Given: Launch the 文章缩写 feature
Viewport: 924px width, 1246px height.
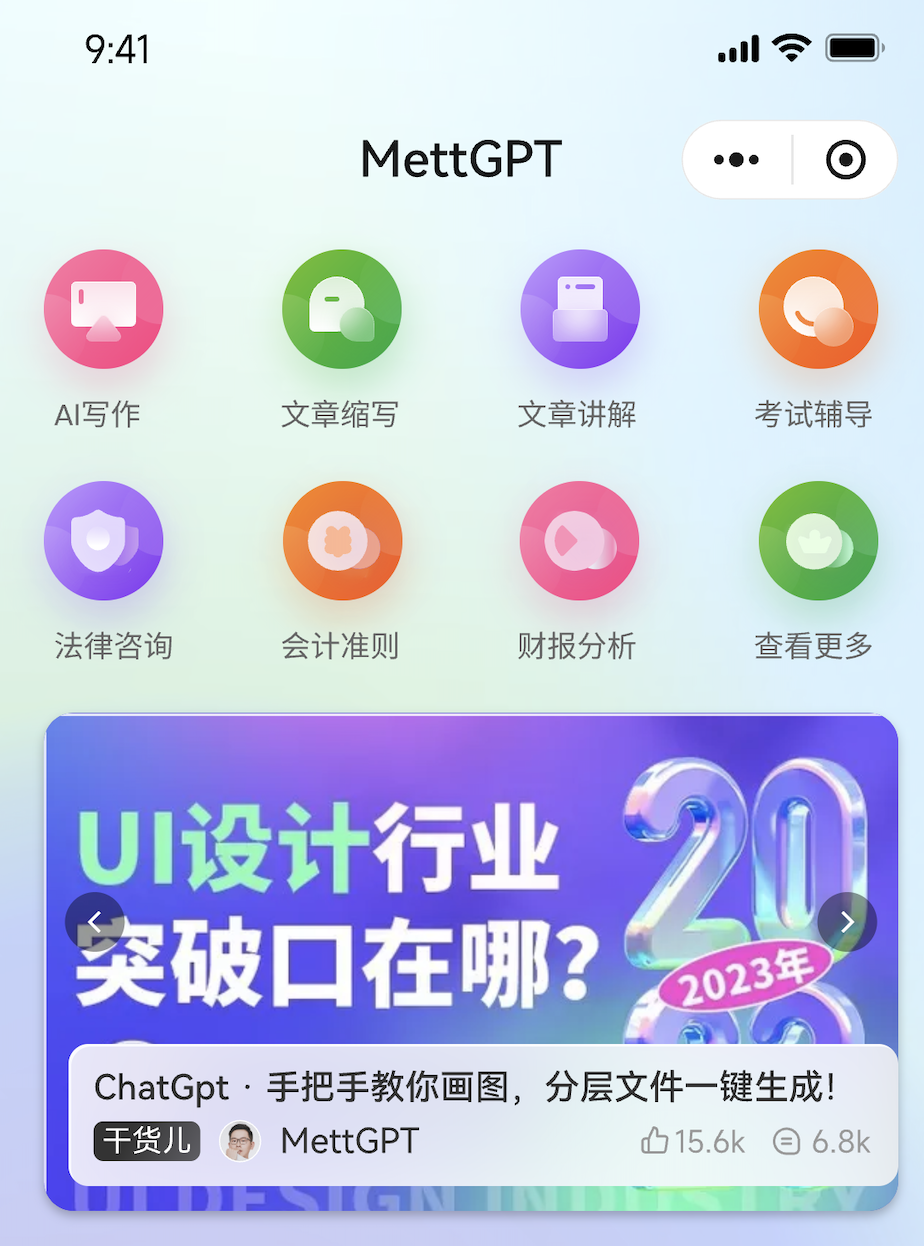Looking at the screenshot, I should (x=341, y=309).
